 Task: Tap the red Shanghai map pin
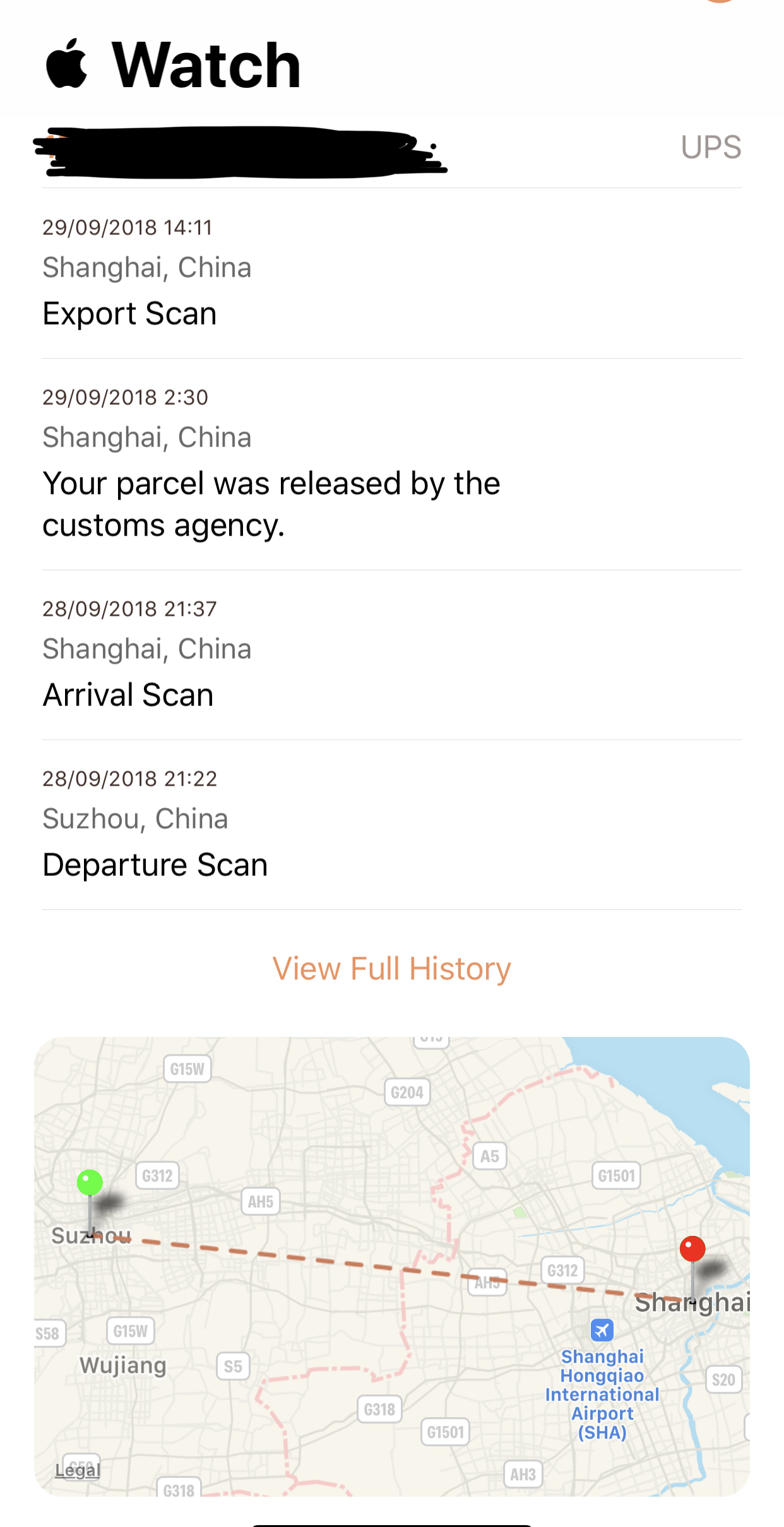pyautogui.click(x=692, y=1249)
